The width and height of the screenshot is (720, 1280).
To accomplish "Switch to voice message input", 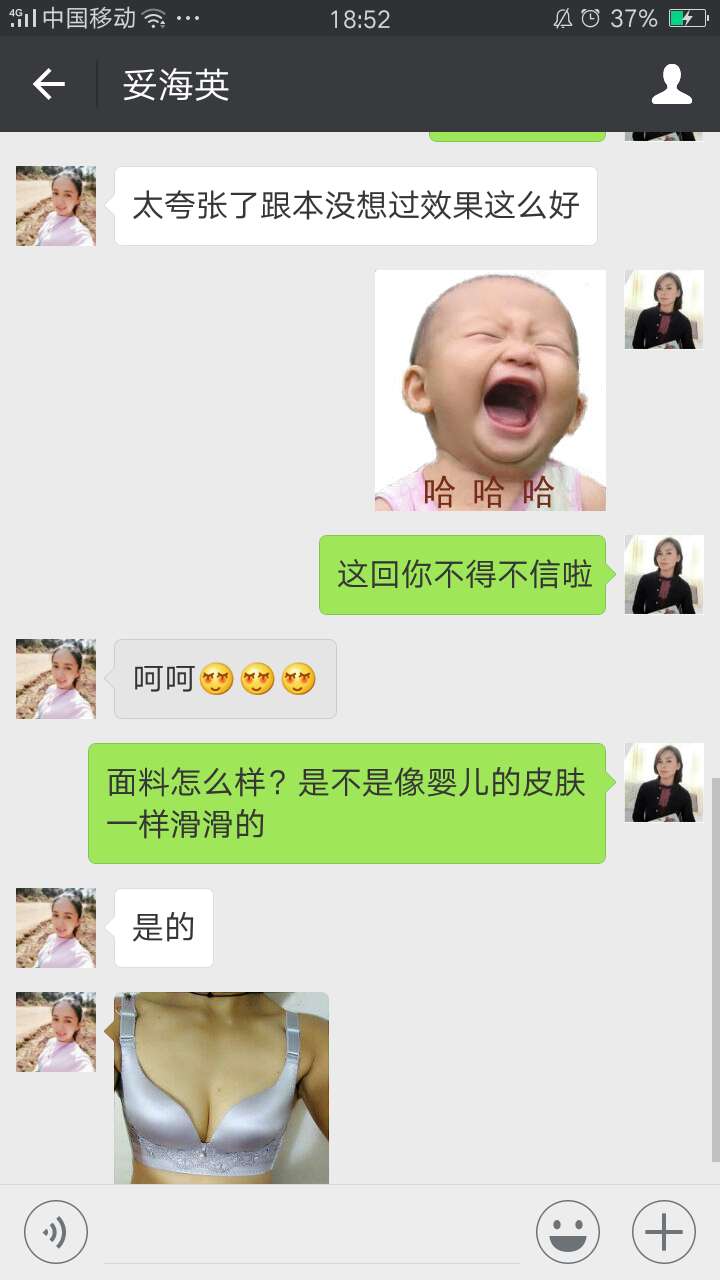I will point(56,1232).
